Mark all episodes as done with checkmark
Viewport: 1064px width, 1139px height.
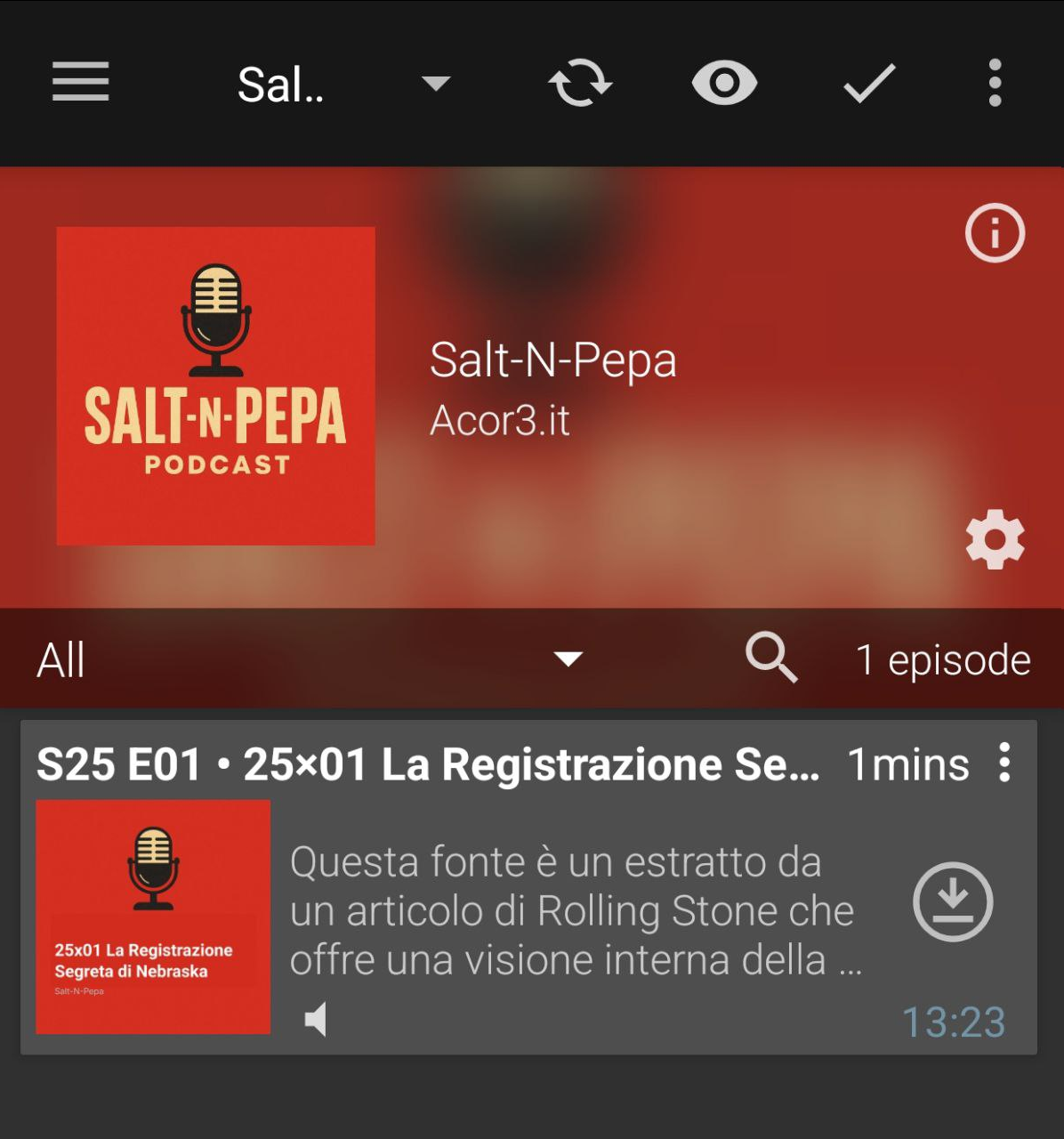869,84
